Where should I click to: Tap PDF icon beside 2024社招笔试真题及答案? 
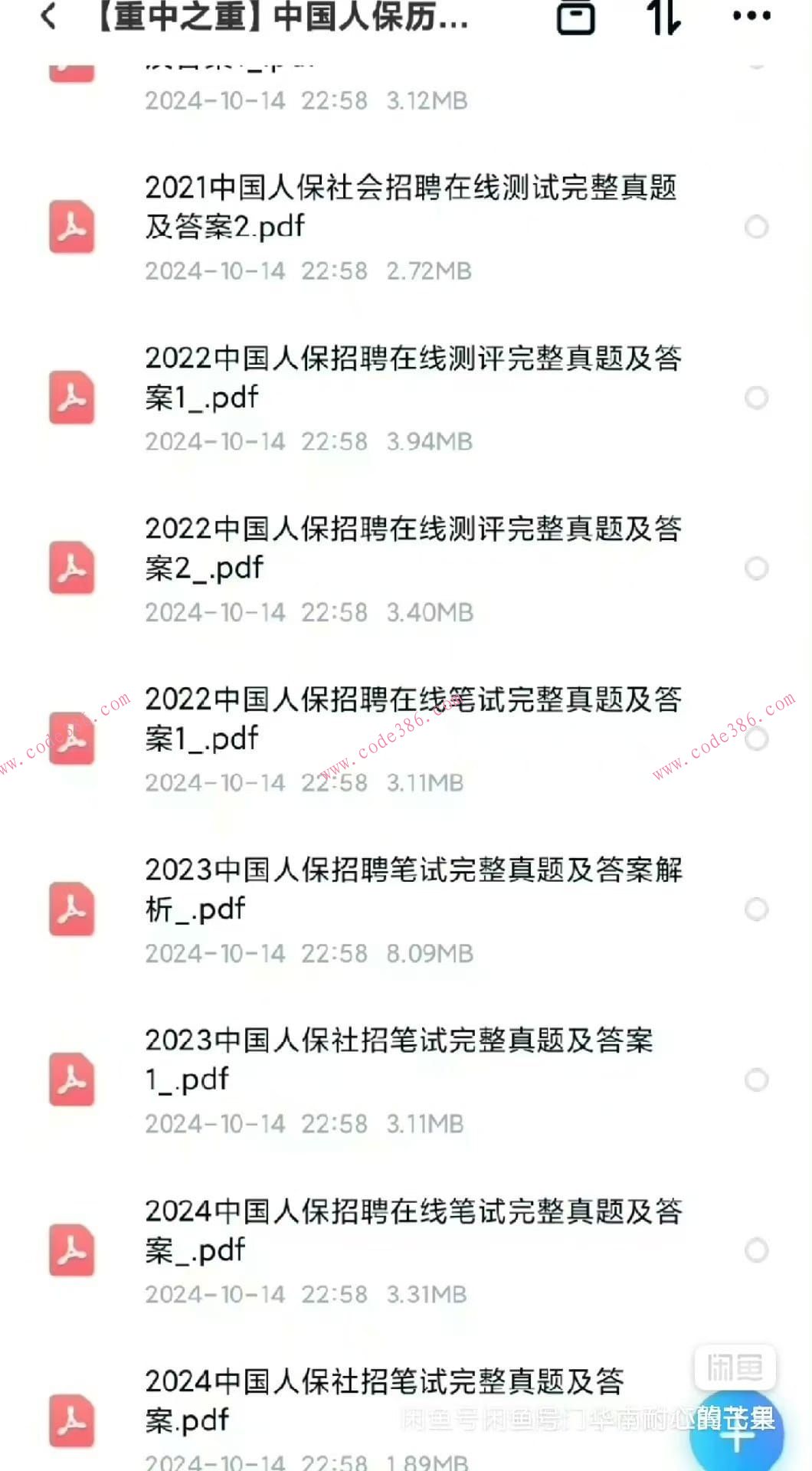(70, 1419)
